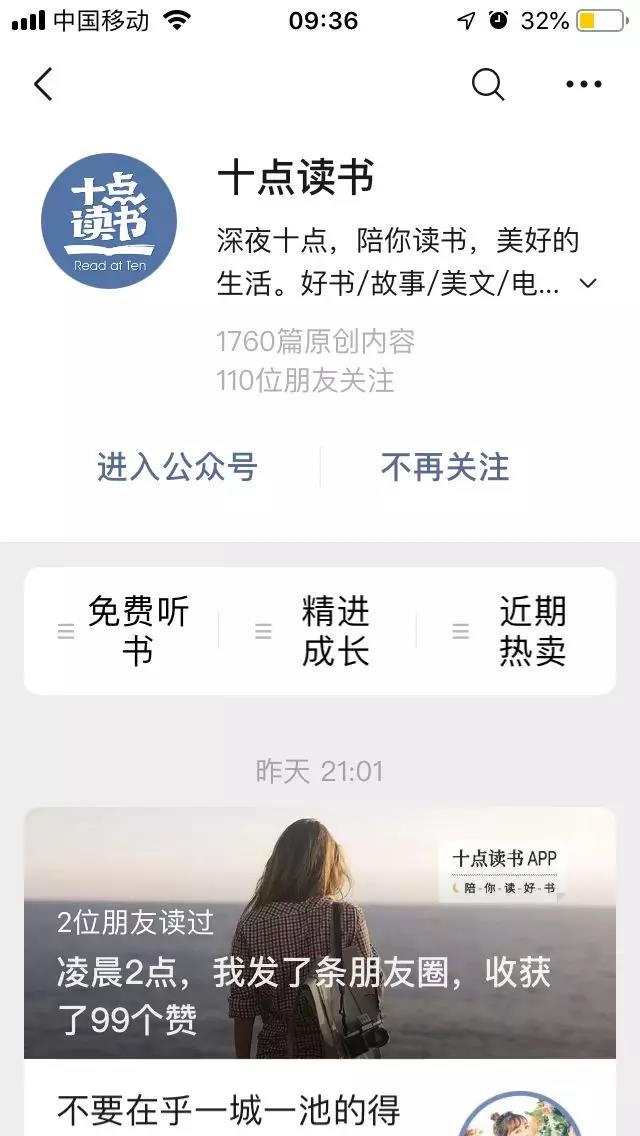
Task: Tap 不再关注 to unfollow this account
Action: [x=445, y=467]
